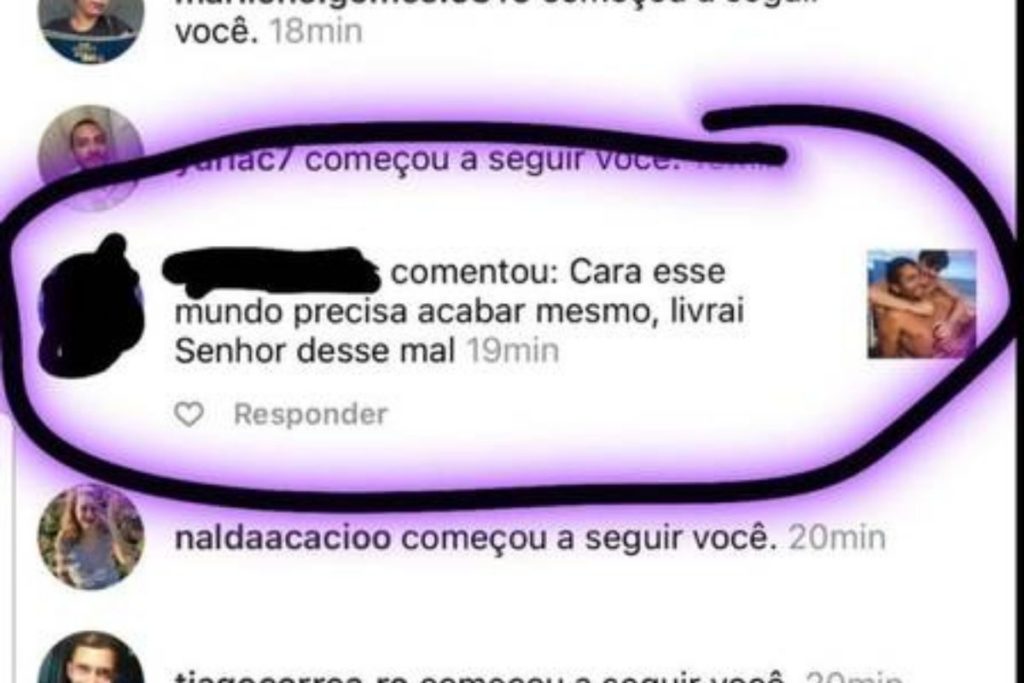
Task: View naldaacacioo's profile picture
Action: coord(91,537)
